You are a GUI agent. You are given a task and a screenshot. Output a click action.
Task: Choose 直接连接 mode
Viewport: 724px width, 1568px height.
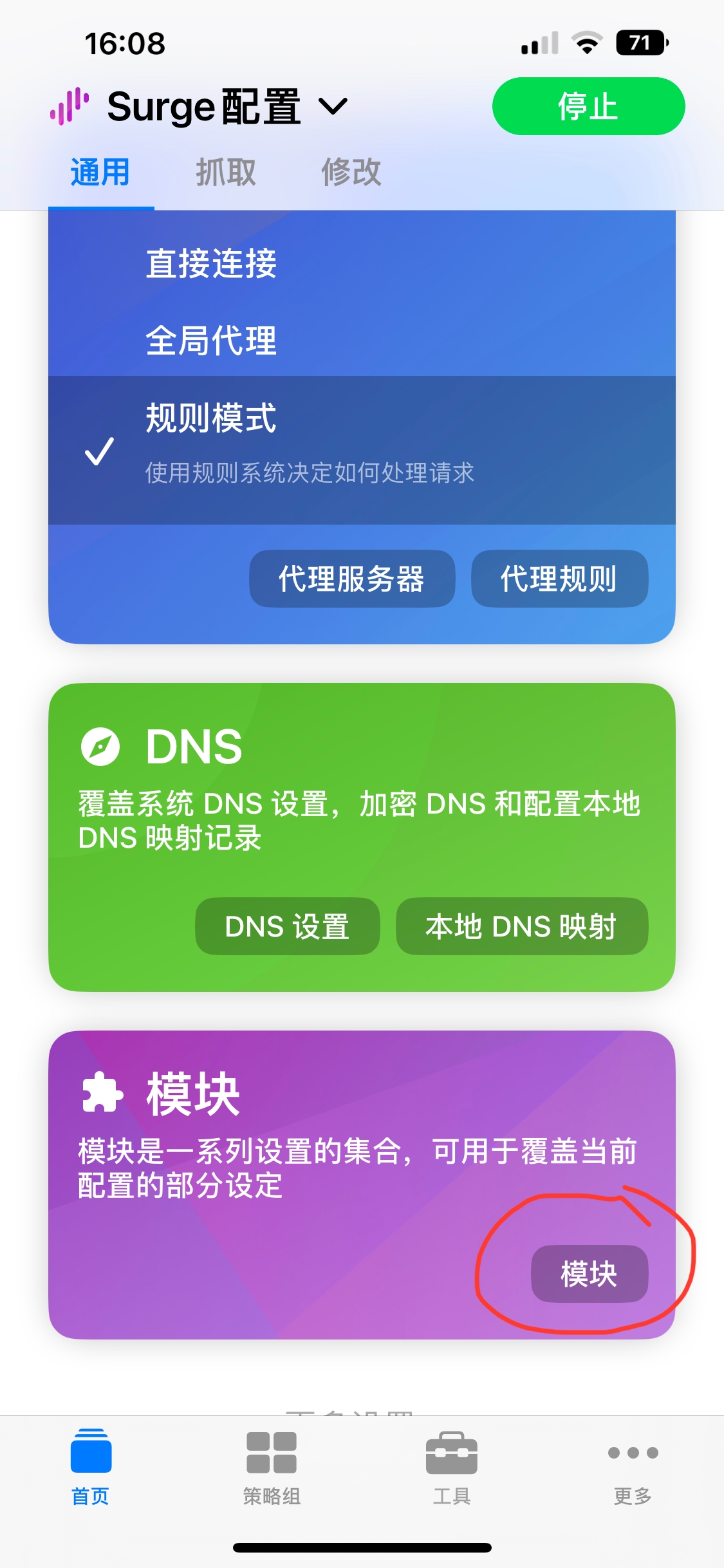(211, 263)
